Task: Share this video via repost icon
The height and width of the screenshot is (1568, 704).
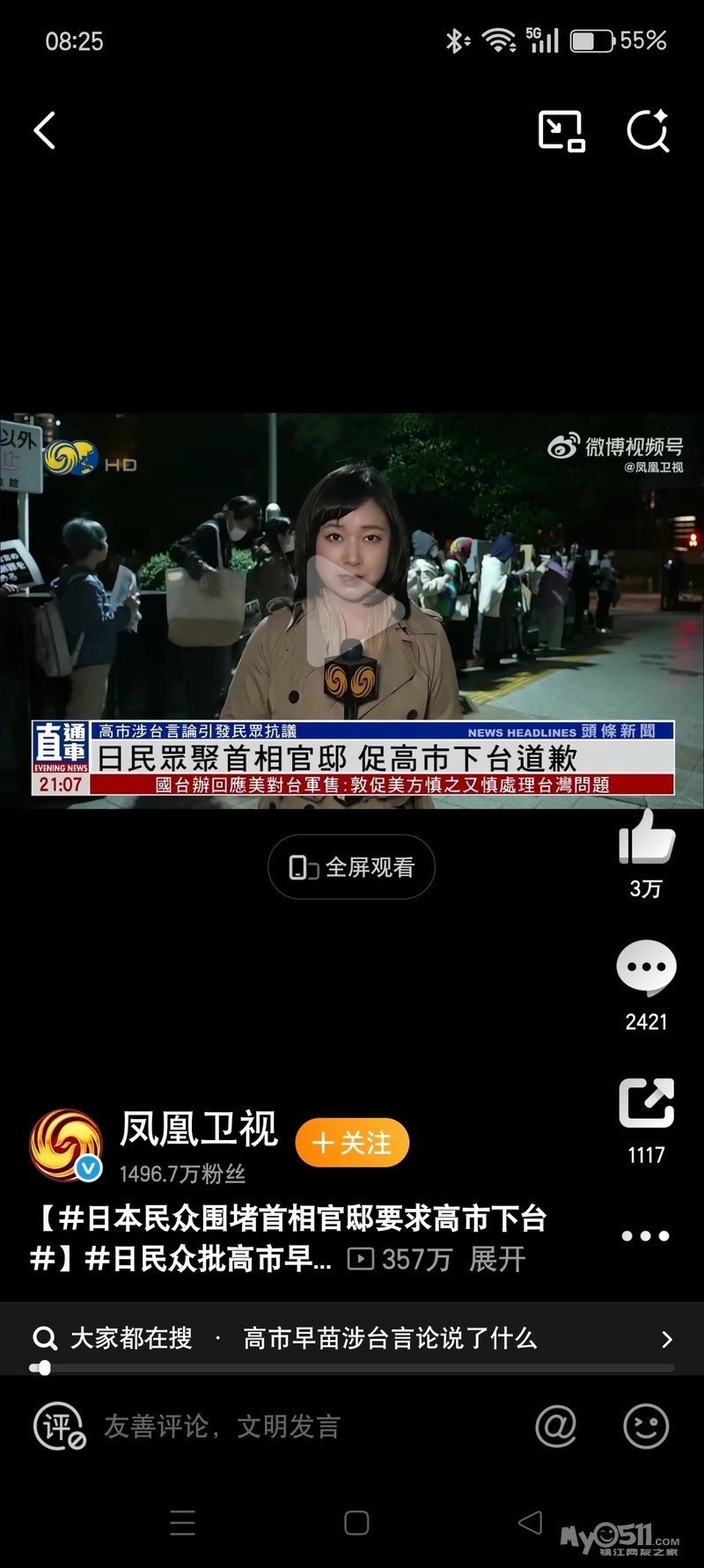Action: click(646, 1102)
